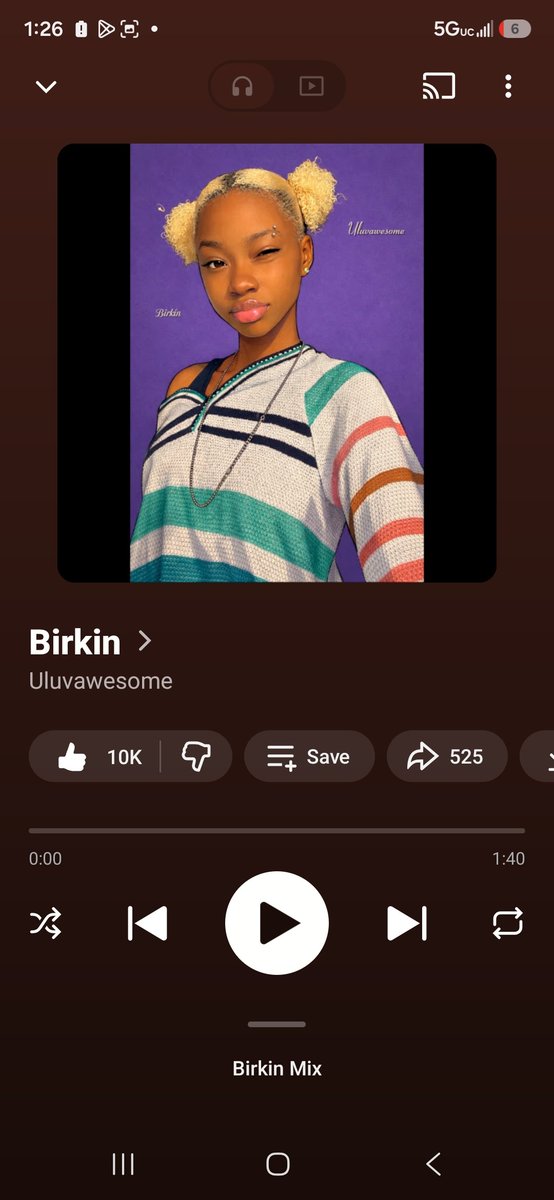This screenshot has width=554, height=1200.
Task: Skip to the next track
Action: (407, 924)
